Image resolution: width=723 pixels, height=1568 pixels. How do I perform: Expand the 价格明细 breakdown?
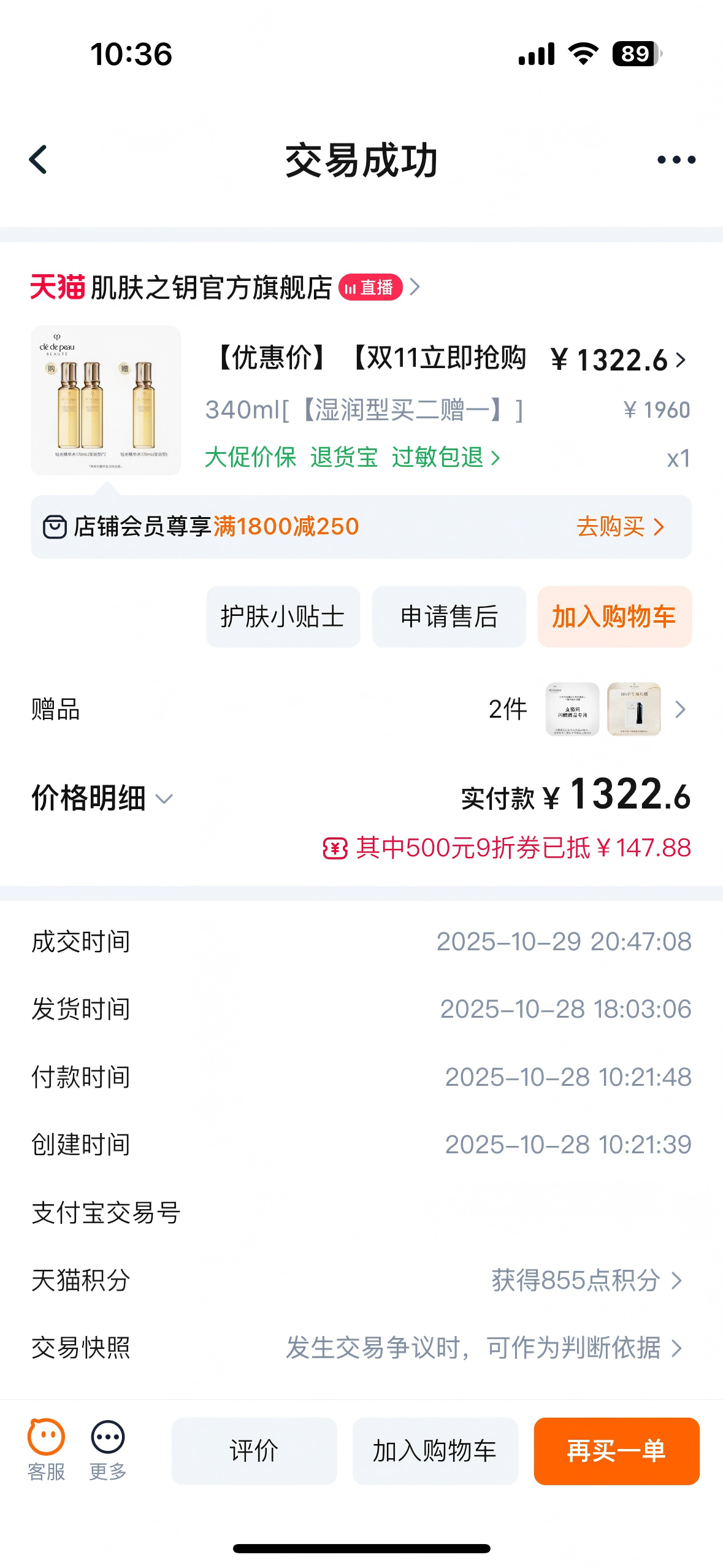point(102,798)
